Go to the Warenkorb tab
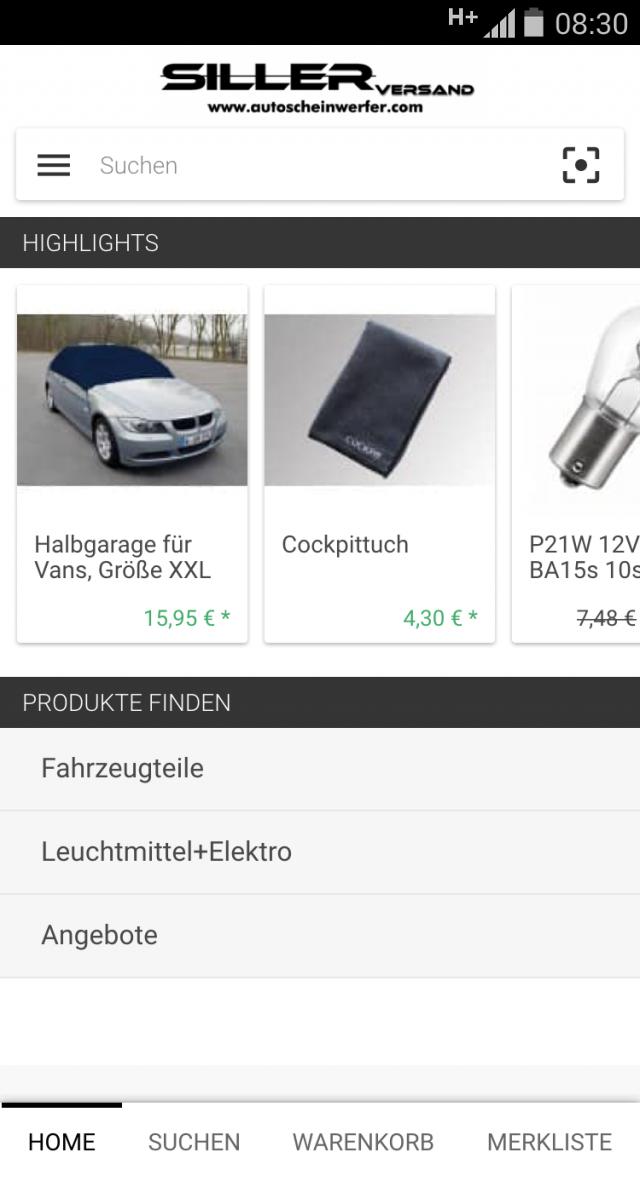 point(363,1142)
